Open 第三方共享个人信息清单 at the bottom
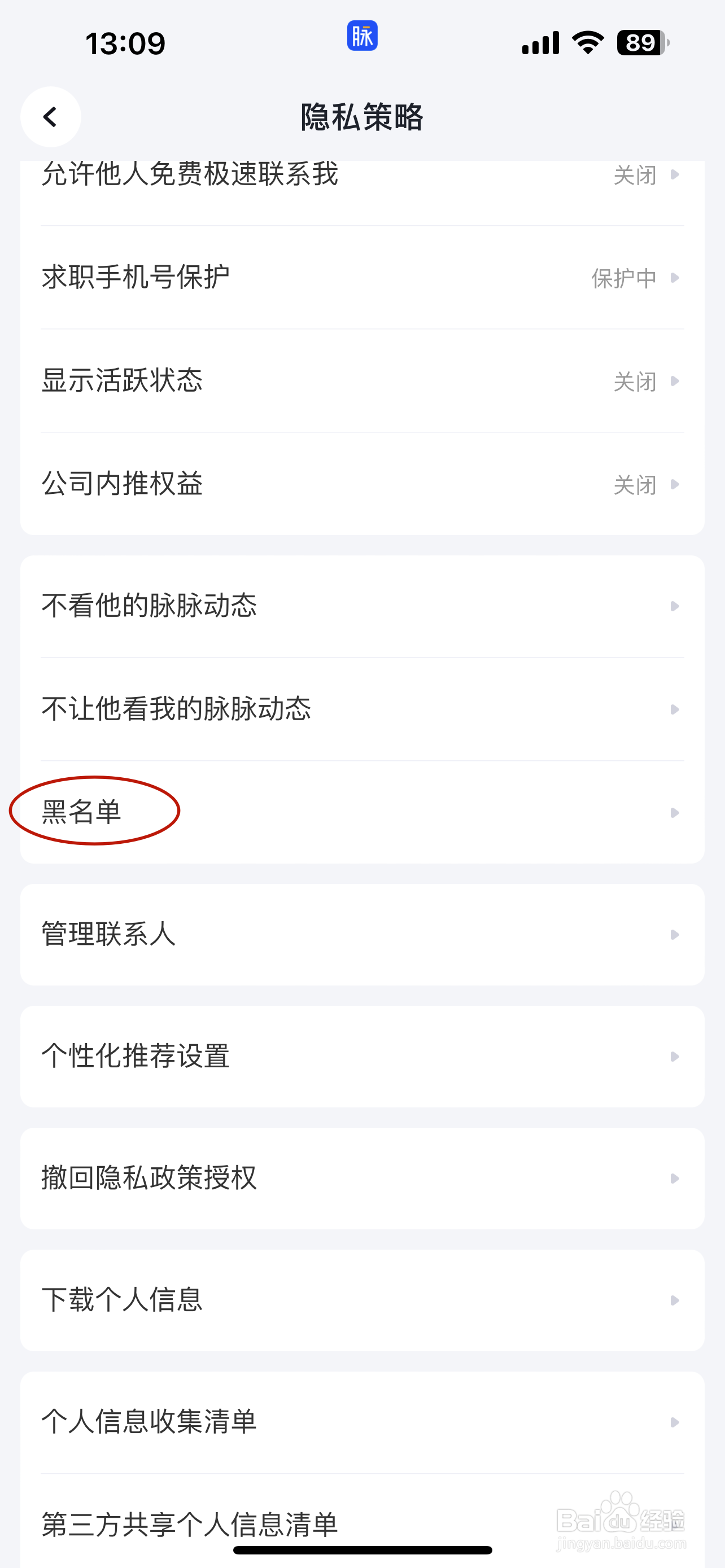The height and width of the screenshot is (1568, 725). (x=362, y=1526)
